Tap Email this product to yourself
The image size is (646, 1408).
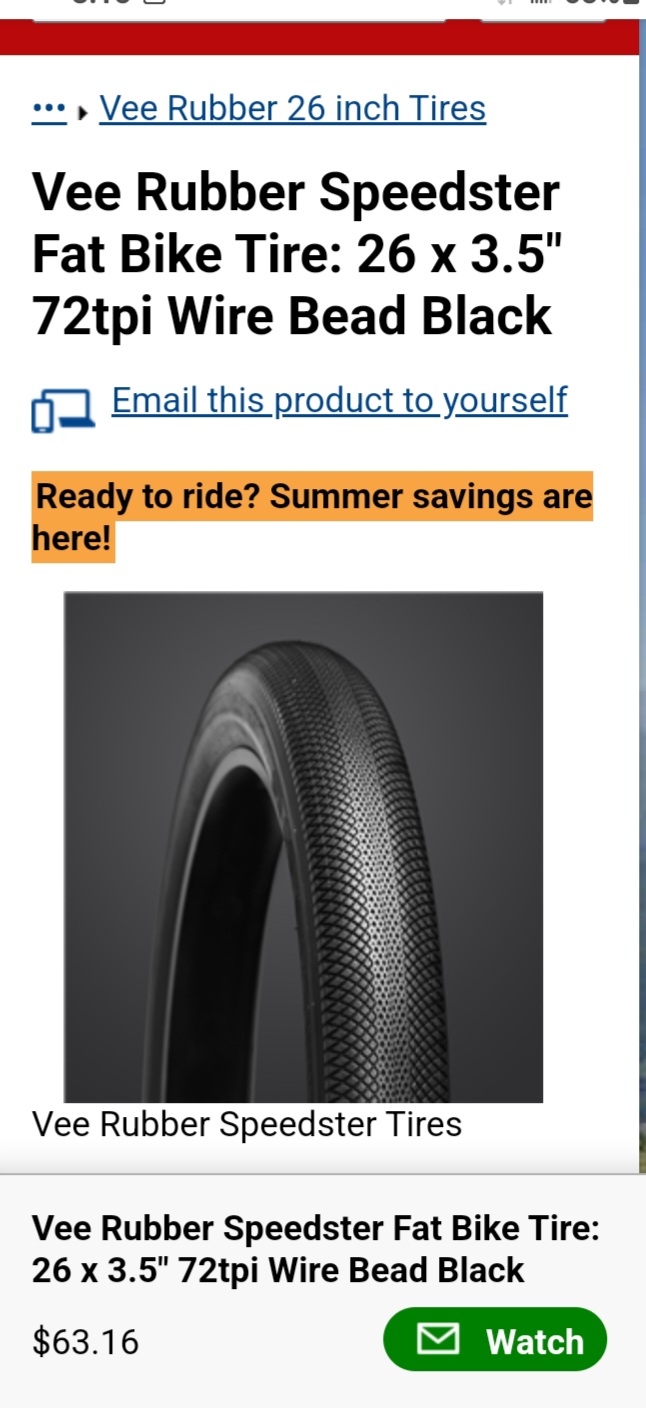coord(339,400)
